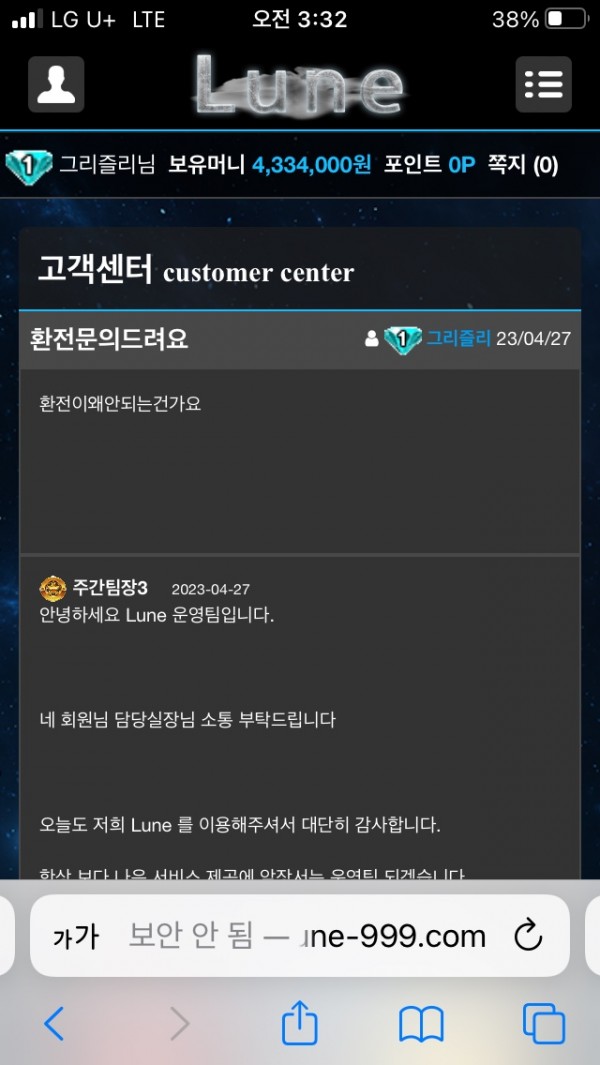
Task: Open the 가가 page settings in Safari
Action: click(x=76, y=936)
